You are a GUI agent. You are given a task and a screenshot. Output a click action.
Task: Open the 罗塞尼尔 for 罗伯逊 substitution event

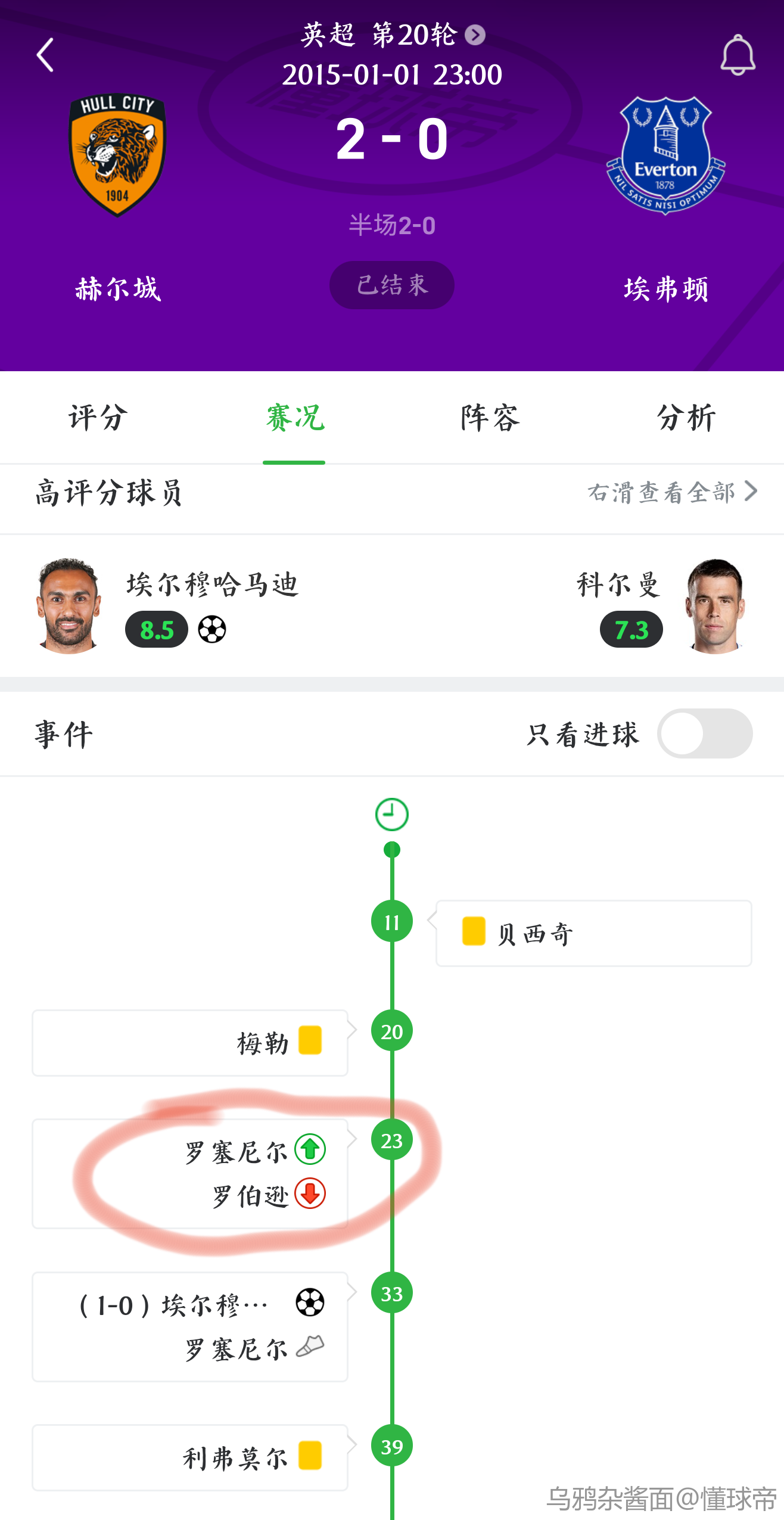(x=190, y=1173)
